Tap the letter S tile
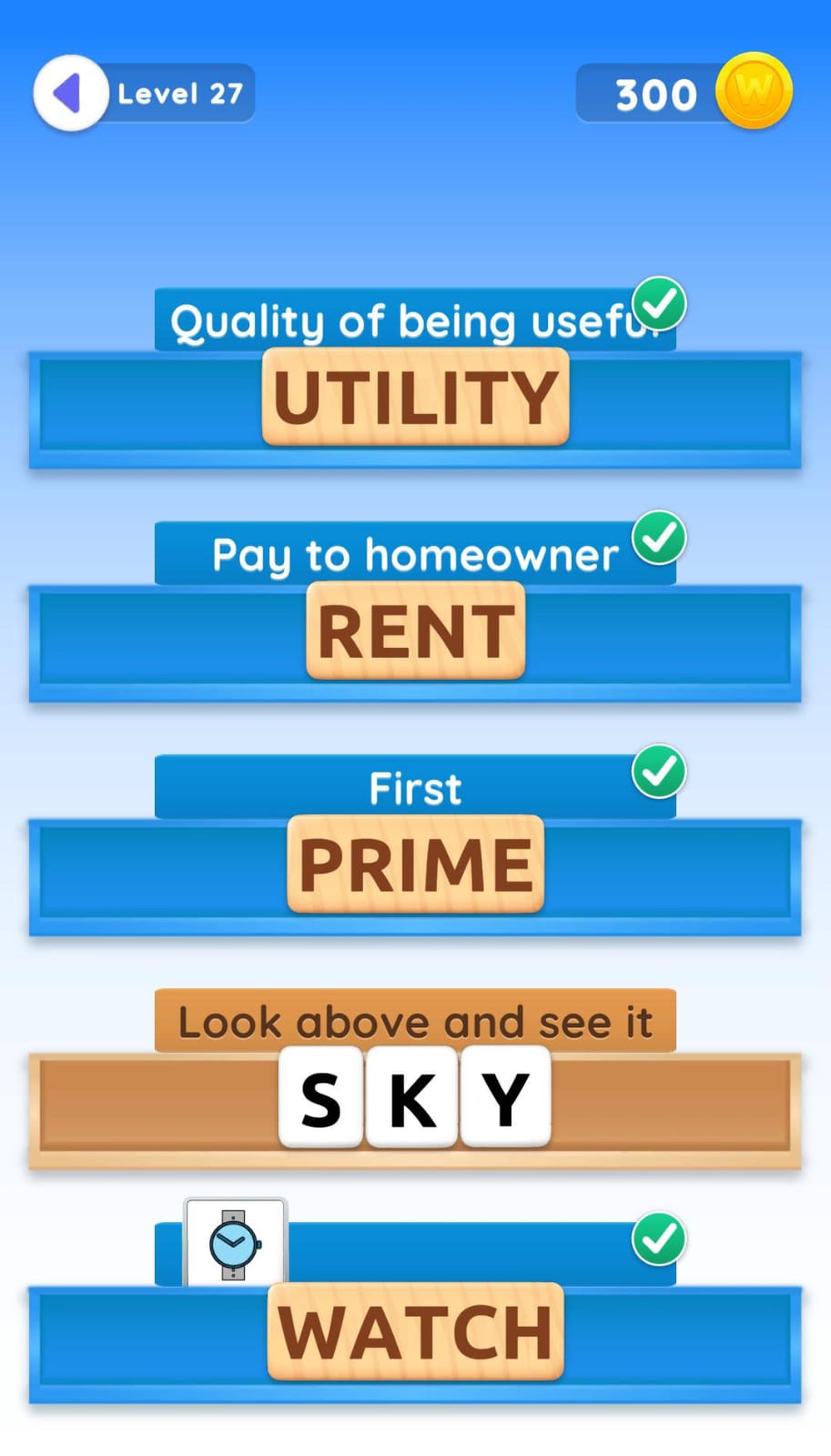Screen dimensions: 831x1456 point(320,1097)
